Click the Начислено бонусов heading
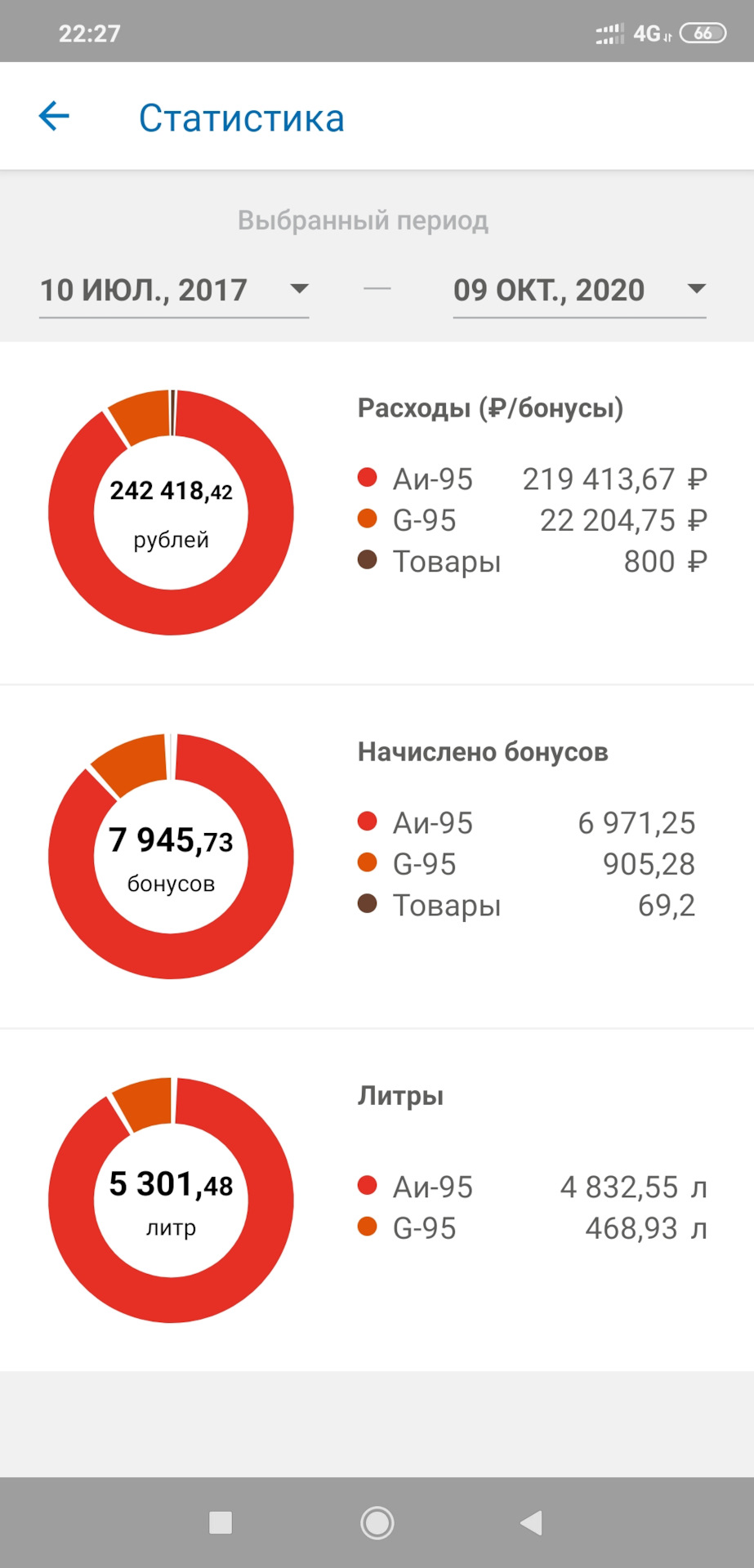The height and width of the screenshot is (1568, 754). coord(483,752)
